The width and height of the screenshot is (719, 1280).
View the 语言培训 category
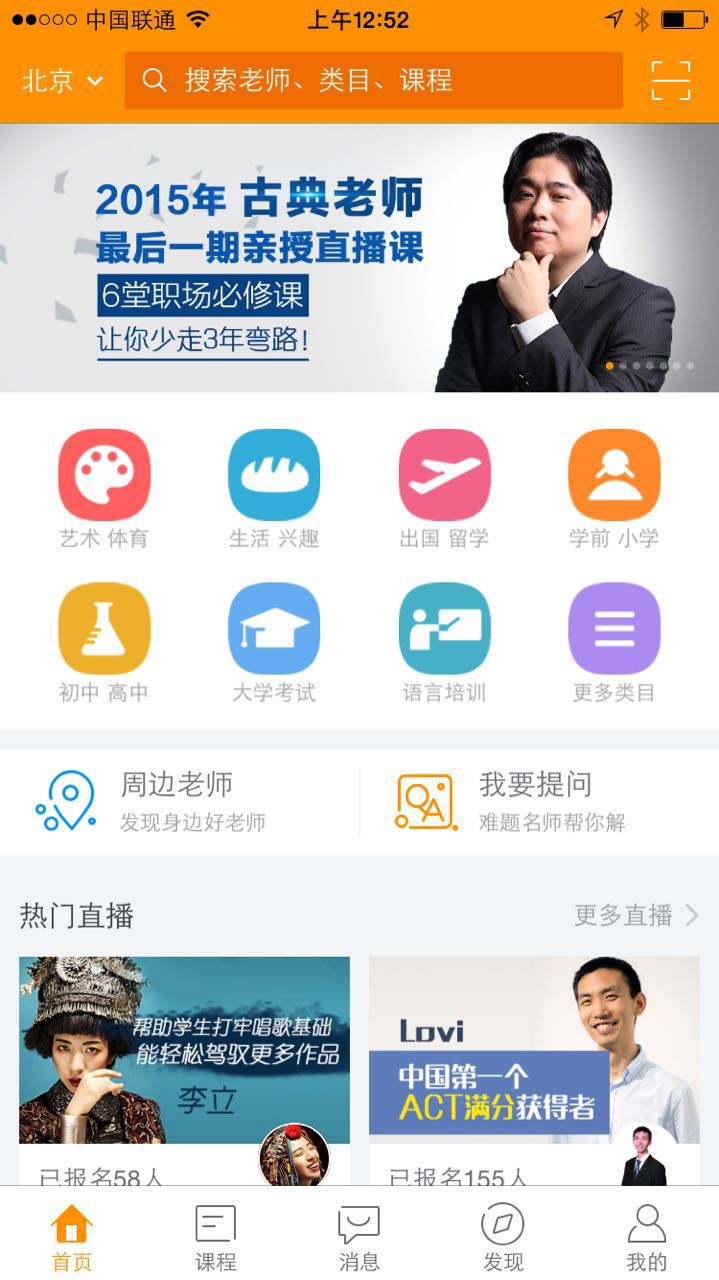click(x=444, y=642)
